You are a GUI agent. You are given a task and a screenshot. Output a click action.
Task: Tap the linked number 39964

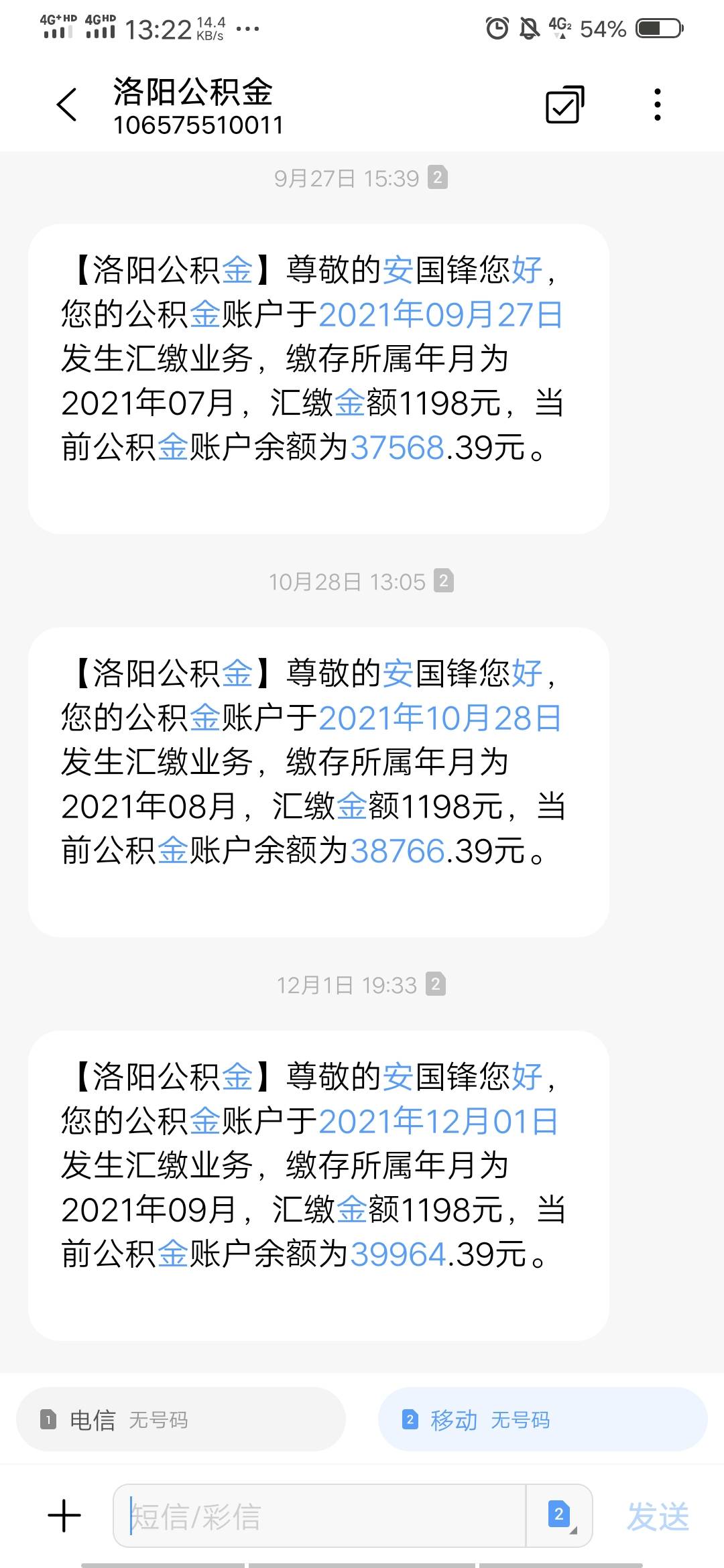398,1254
